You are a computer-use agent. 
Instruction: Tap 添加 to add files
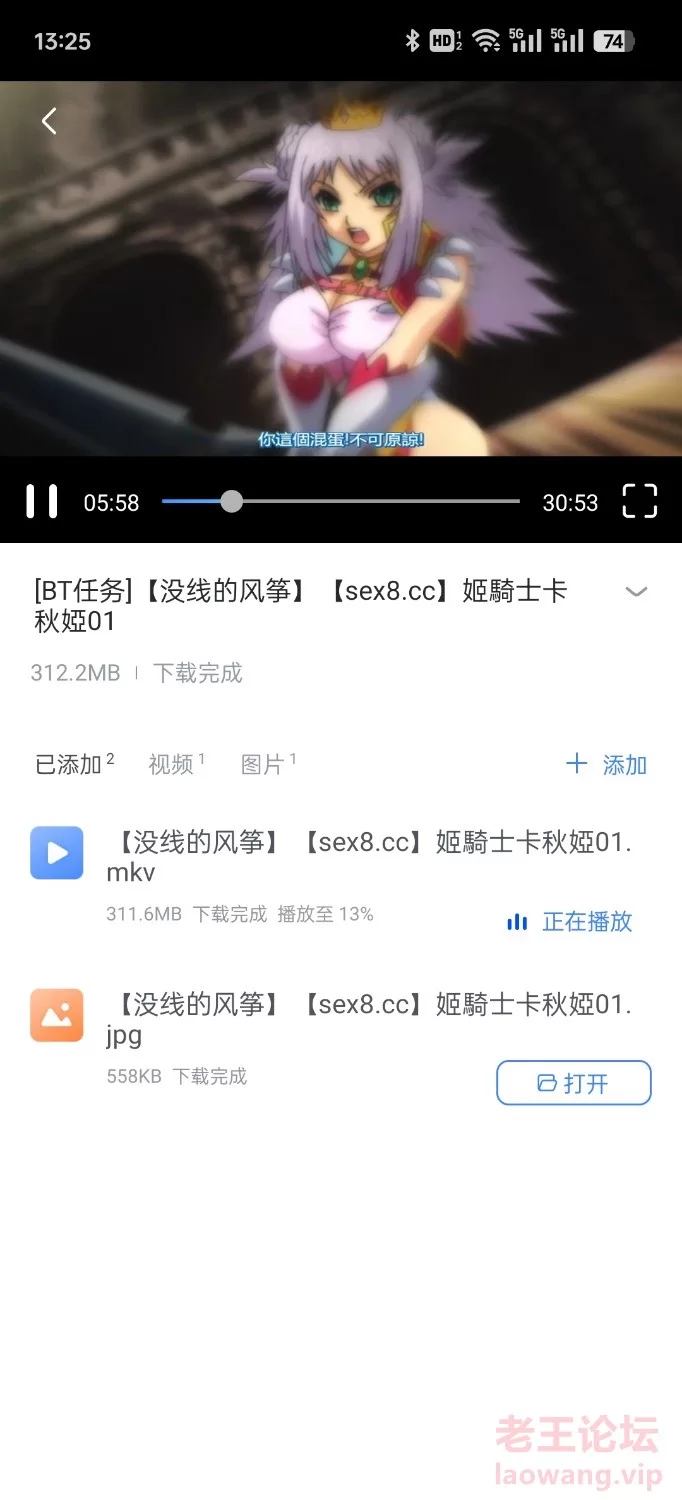click(607, 765)
